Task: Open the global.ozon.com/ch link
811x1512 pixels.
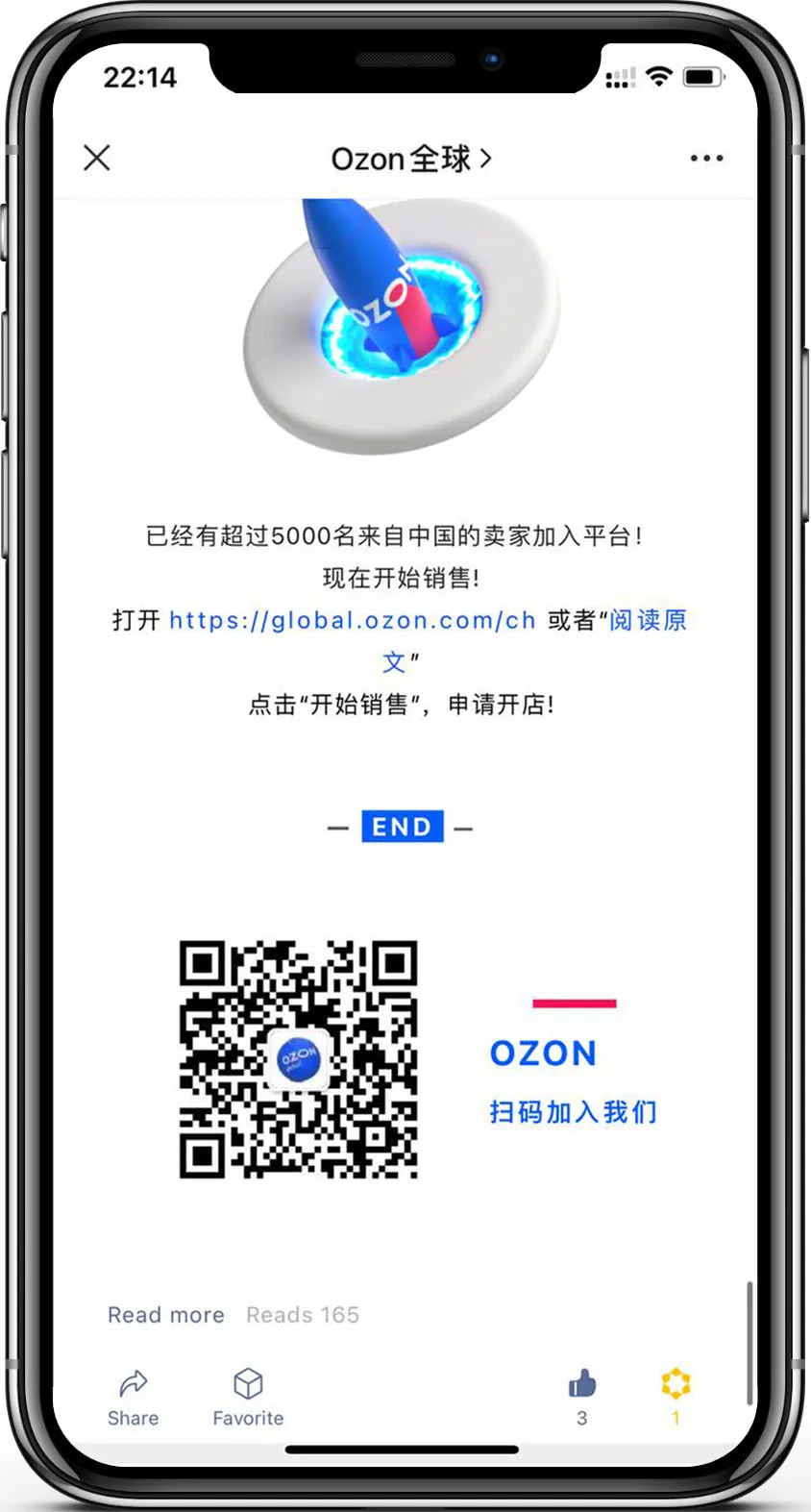Action: point(352,621)
